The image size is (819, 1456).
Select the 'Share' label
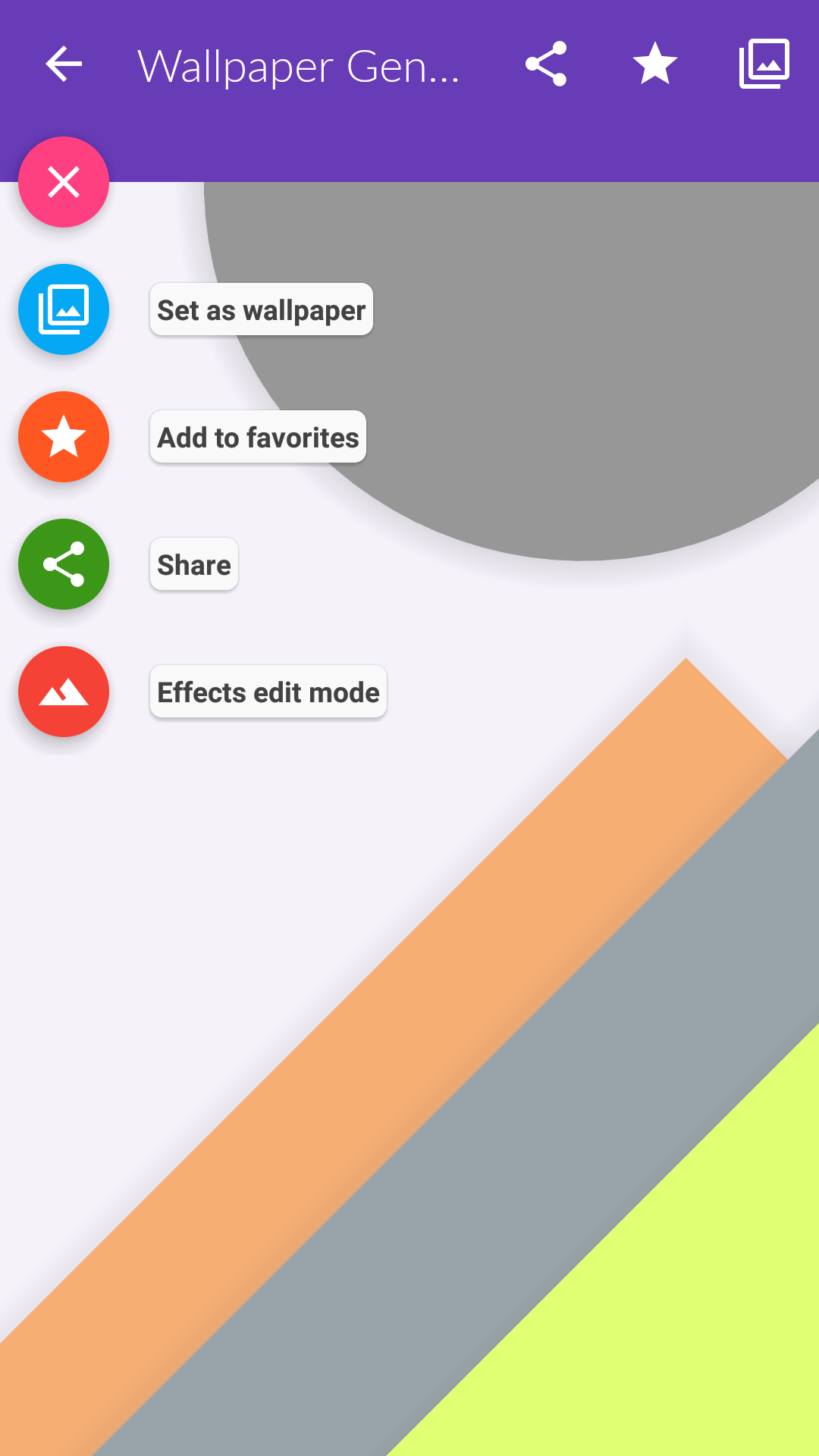point(194,564)
